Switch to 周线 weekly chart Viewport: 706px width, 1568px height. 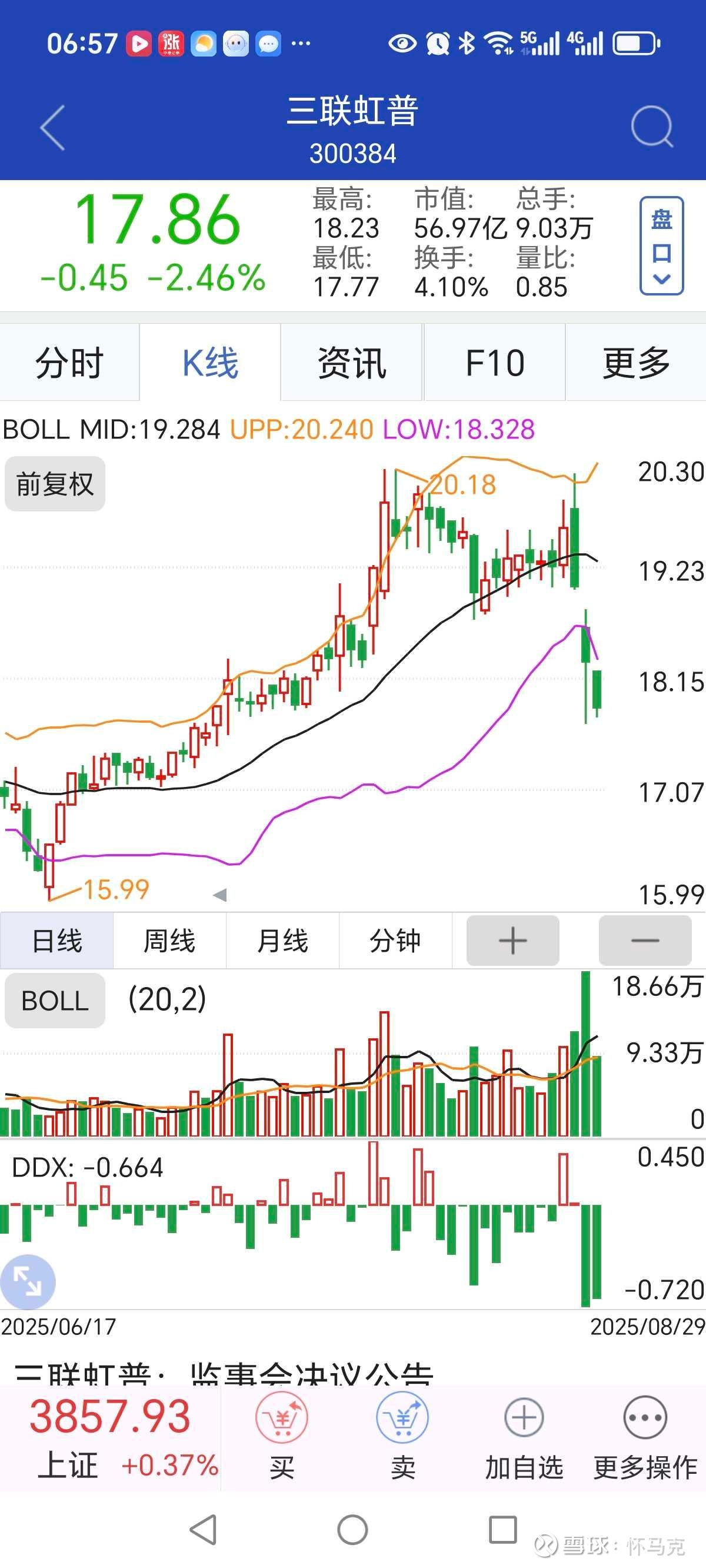pyautogui.click(x=169, y=941)
